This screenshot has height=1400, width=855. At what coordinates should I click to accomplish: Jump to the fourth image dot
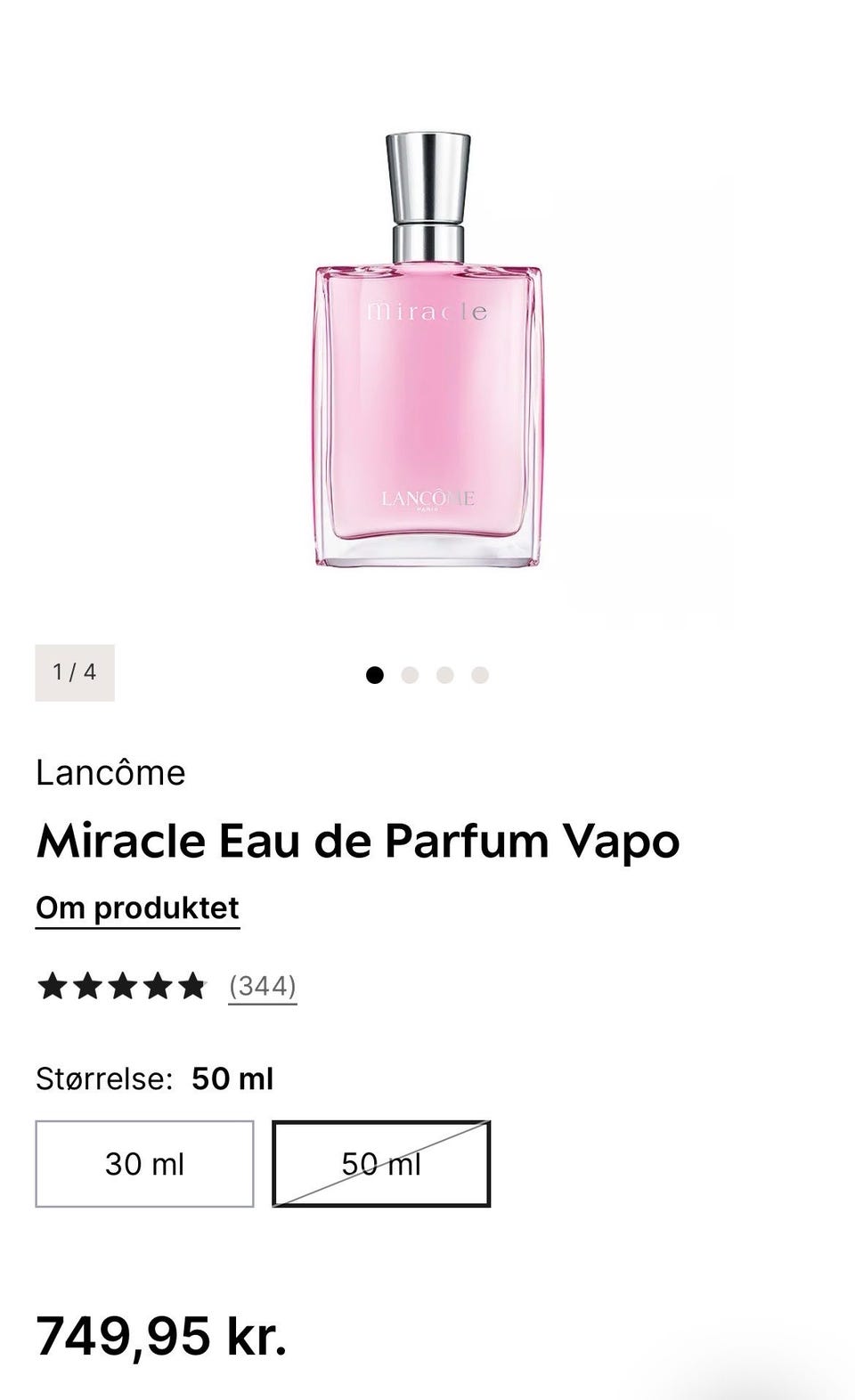[480, 675]
